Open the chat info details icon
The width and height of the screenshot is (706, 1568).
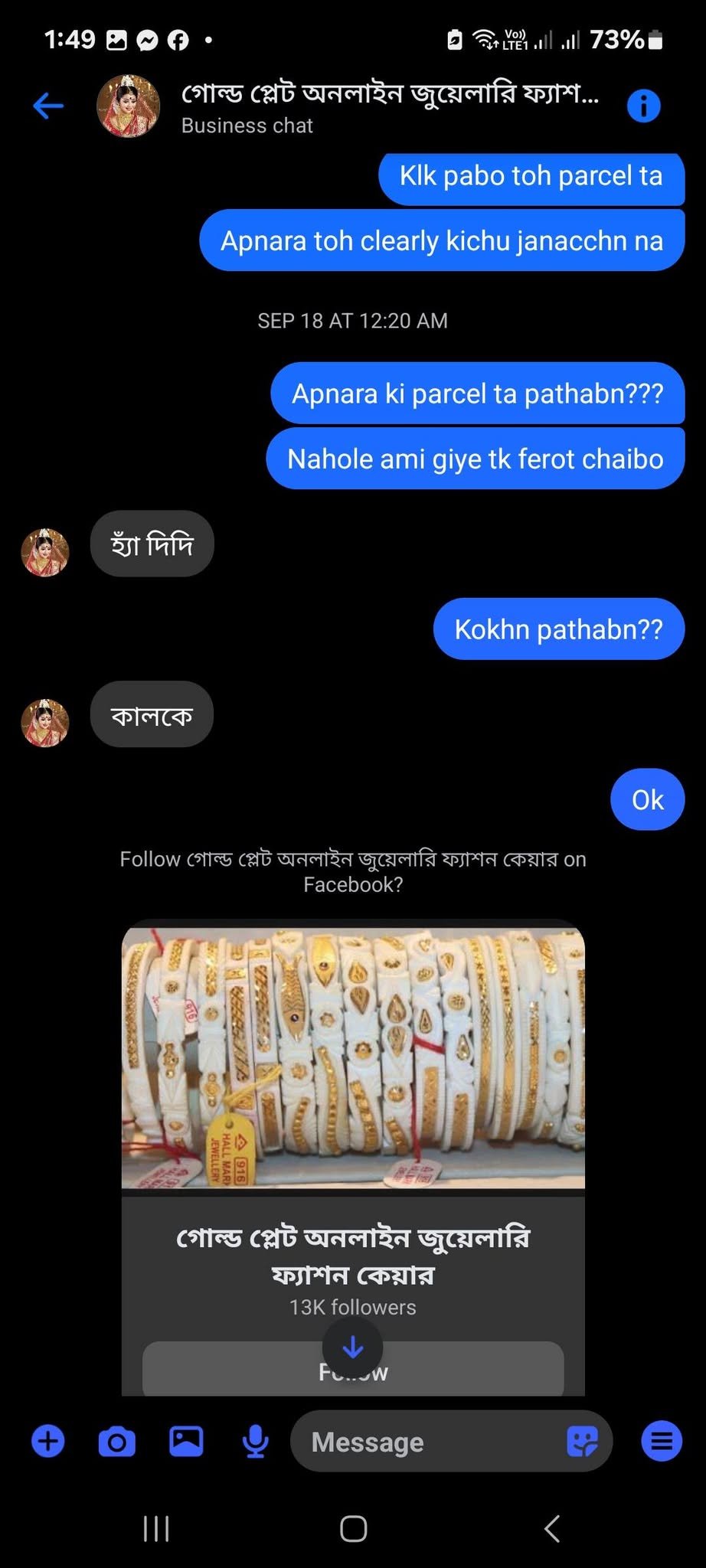[643, 106]
